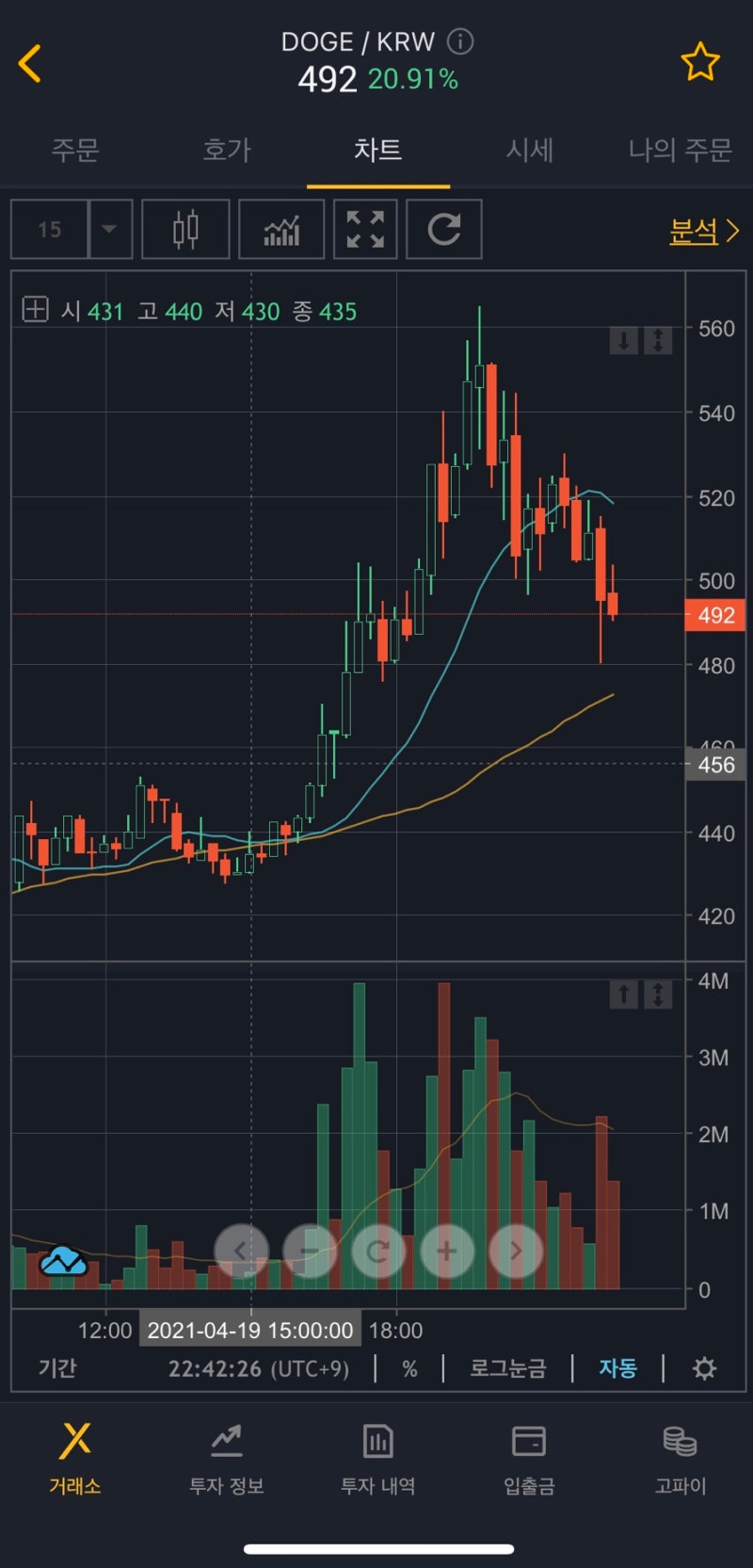Open 입출금 in bottom navigation

coord(529,1458)
